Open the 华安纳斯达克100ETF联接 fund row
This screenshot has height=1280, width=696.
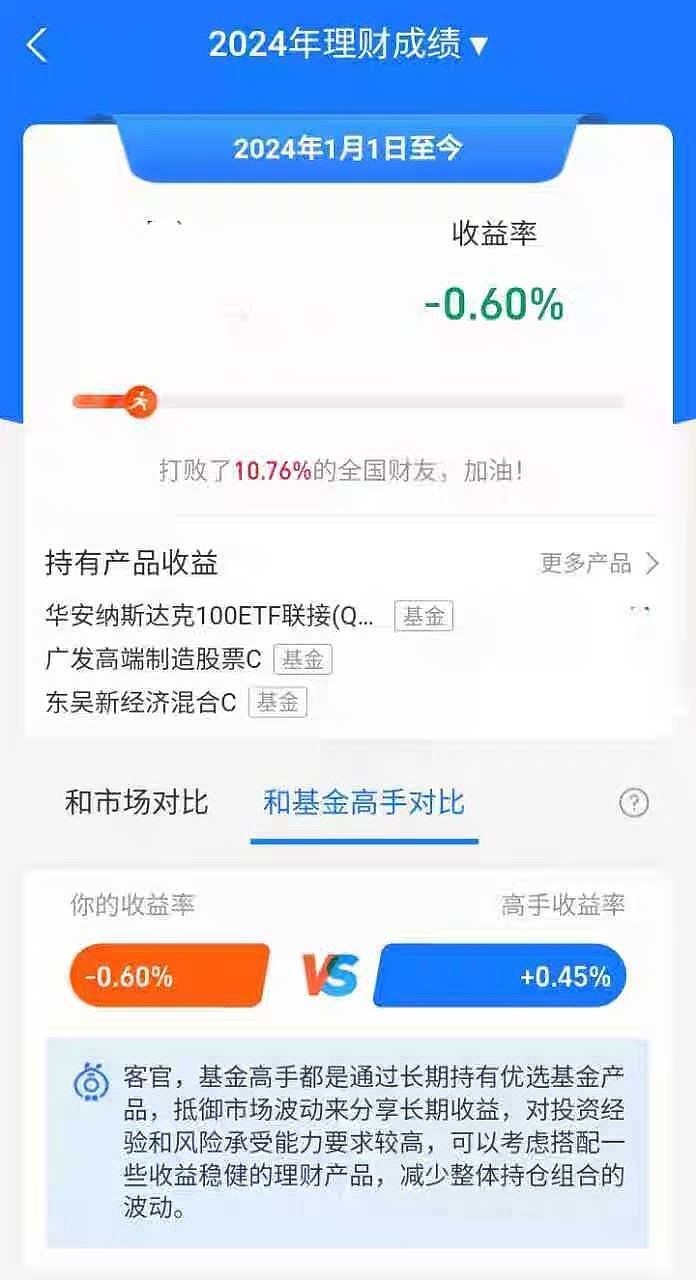coord(348,616)
